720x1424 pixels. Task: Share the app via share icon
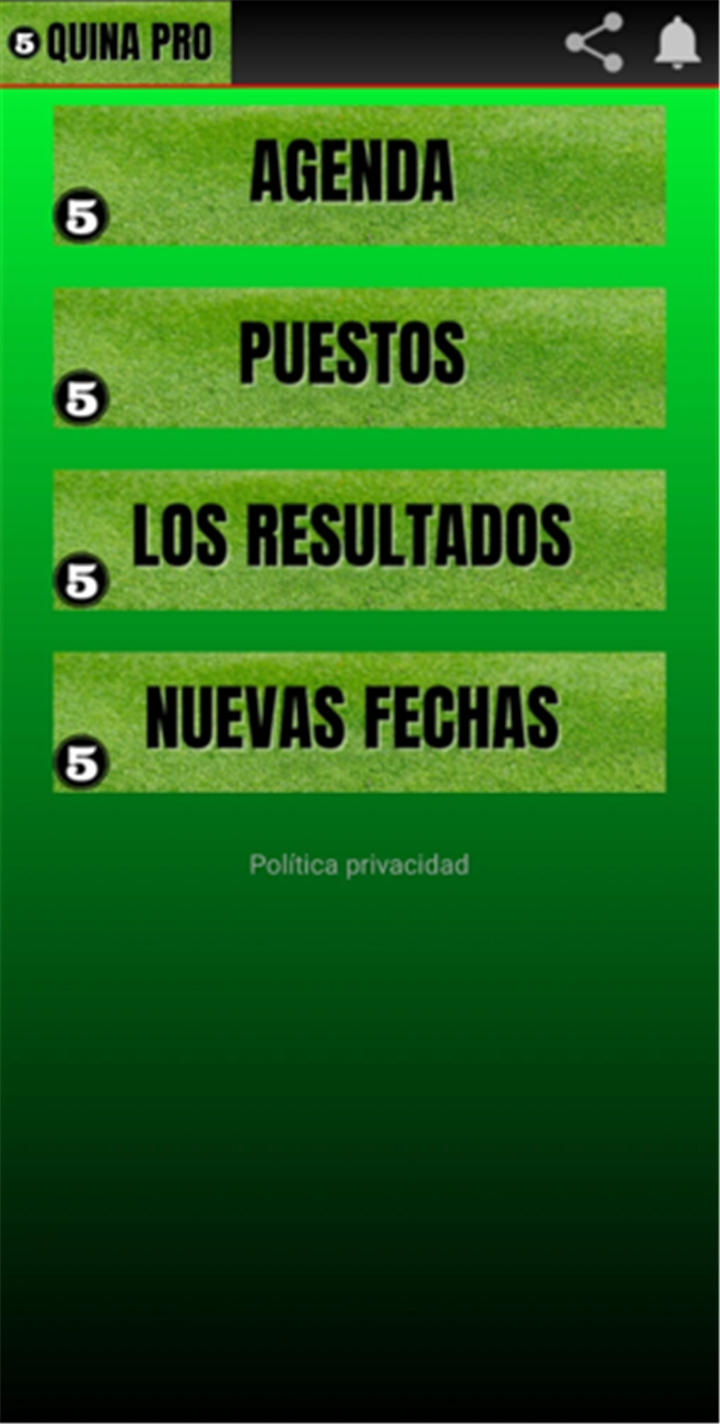coord(594,42)
